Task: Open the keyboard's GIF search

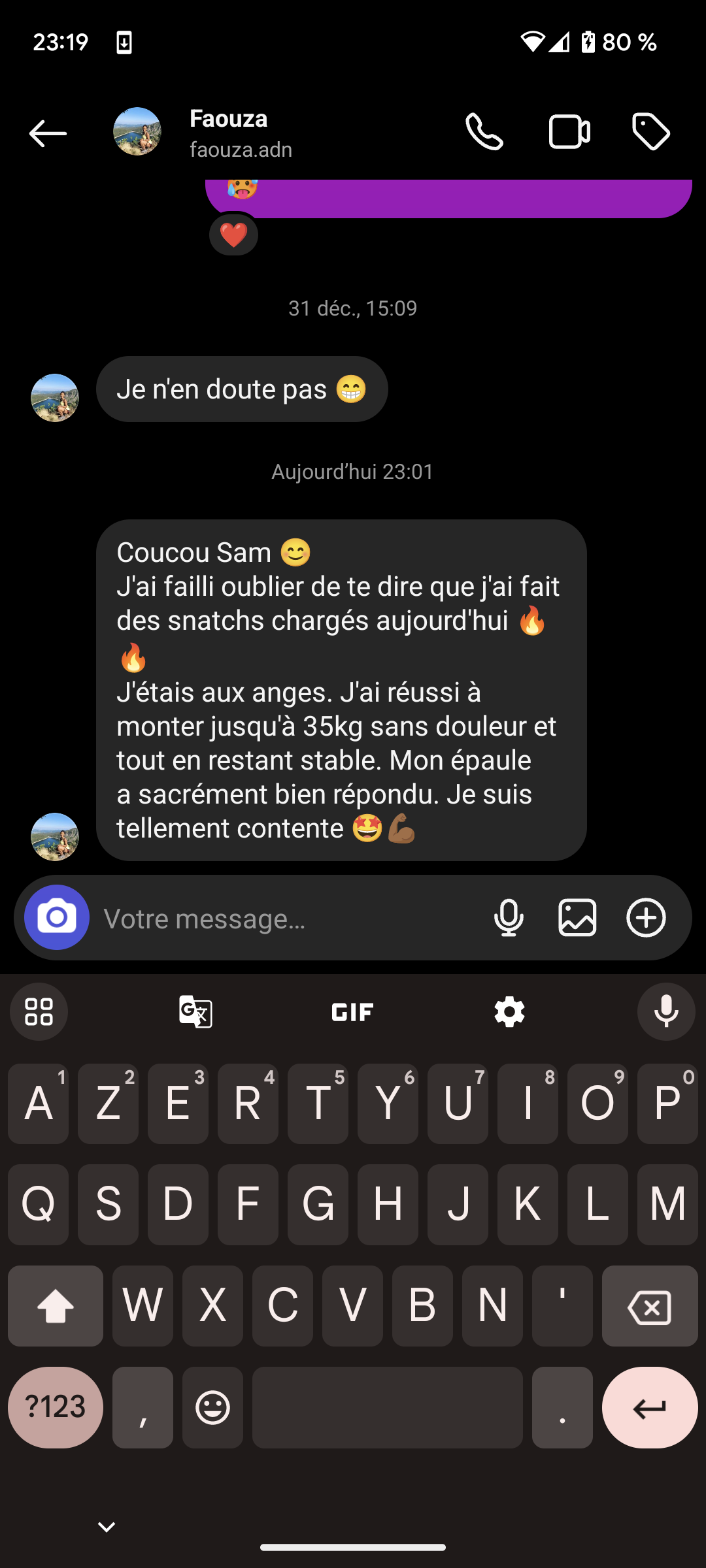Action: tap(352, 1012)
